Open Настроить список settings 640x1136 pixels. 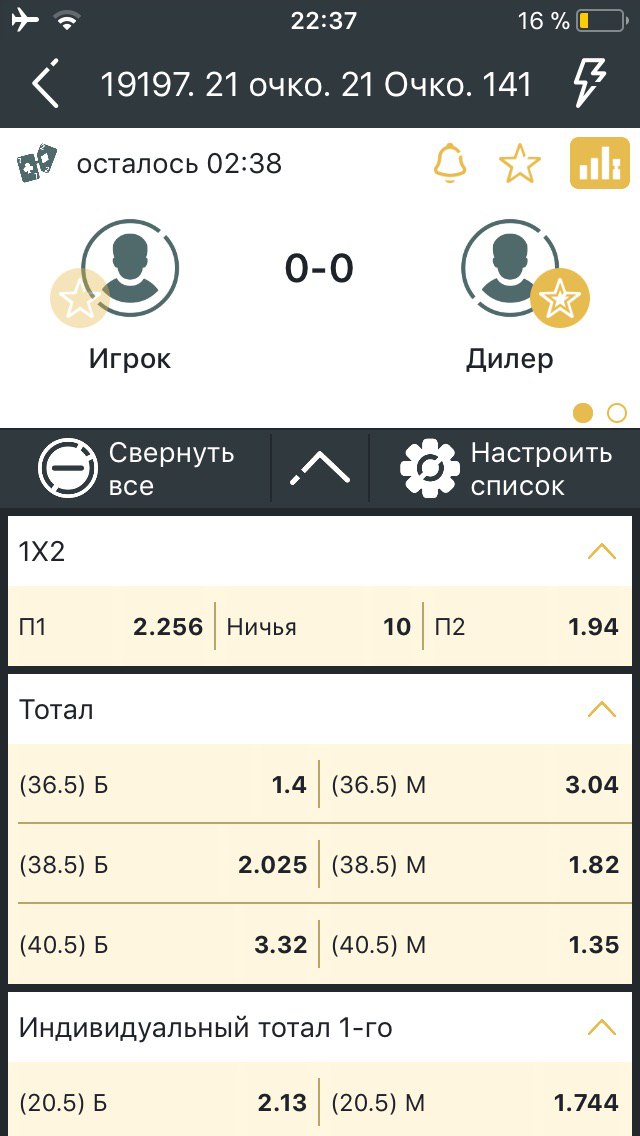pos(505,469)
